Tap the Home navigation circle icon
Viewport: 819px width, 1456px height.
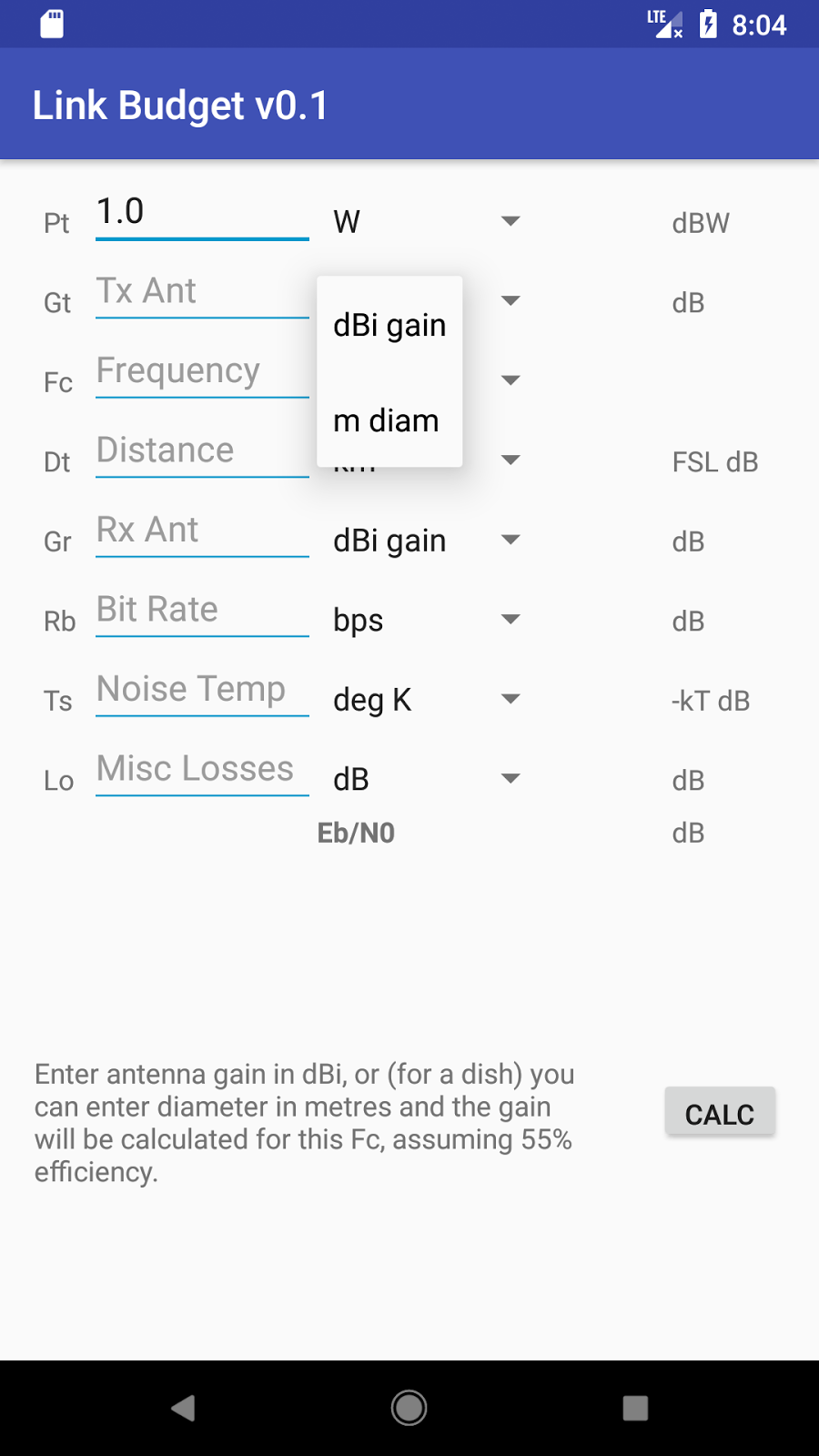click(409, 1408)
